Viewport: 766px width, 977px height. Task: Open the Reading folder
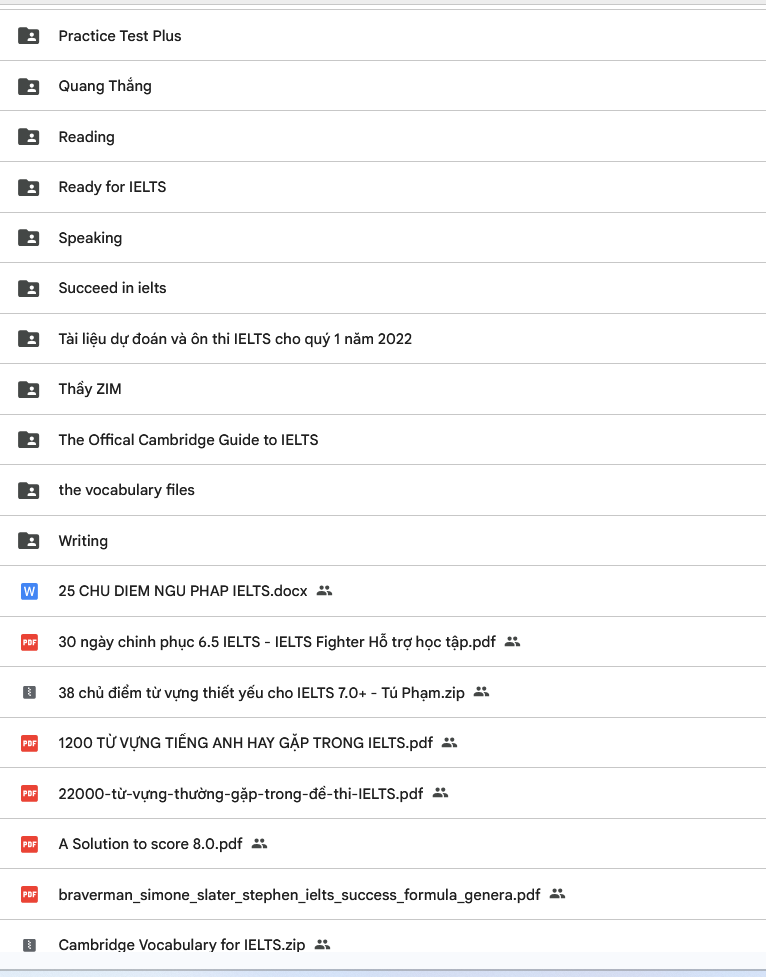tap(86, 137)
